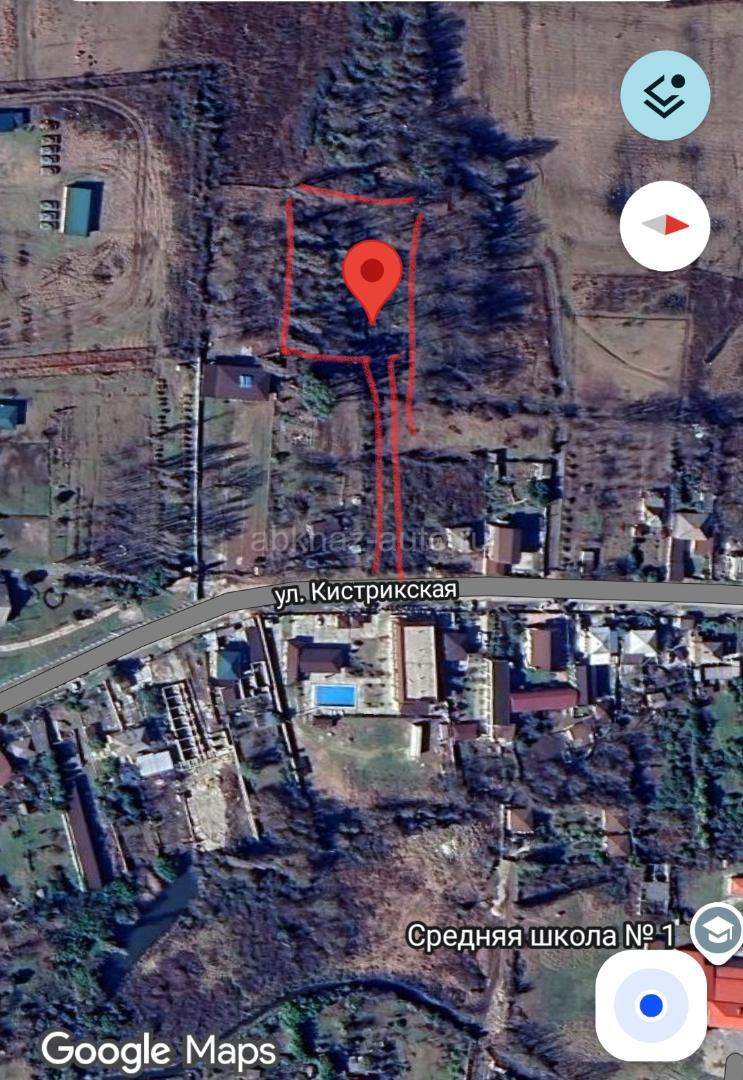Open the Средняя школа № 1 place marker

(x=719, y=932)
